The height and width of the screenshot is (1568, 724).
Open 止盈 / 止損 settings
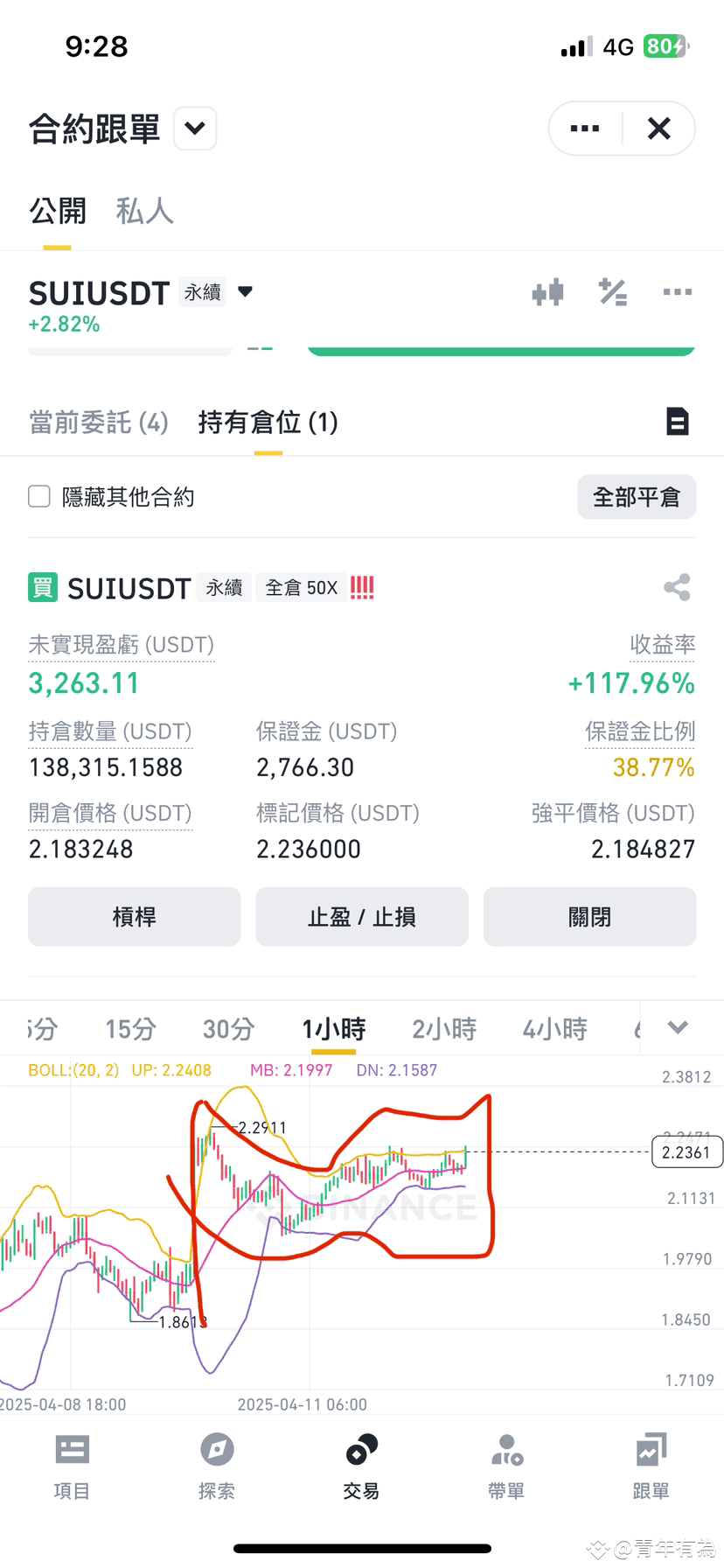(x=361, y=916)
